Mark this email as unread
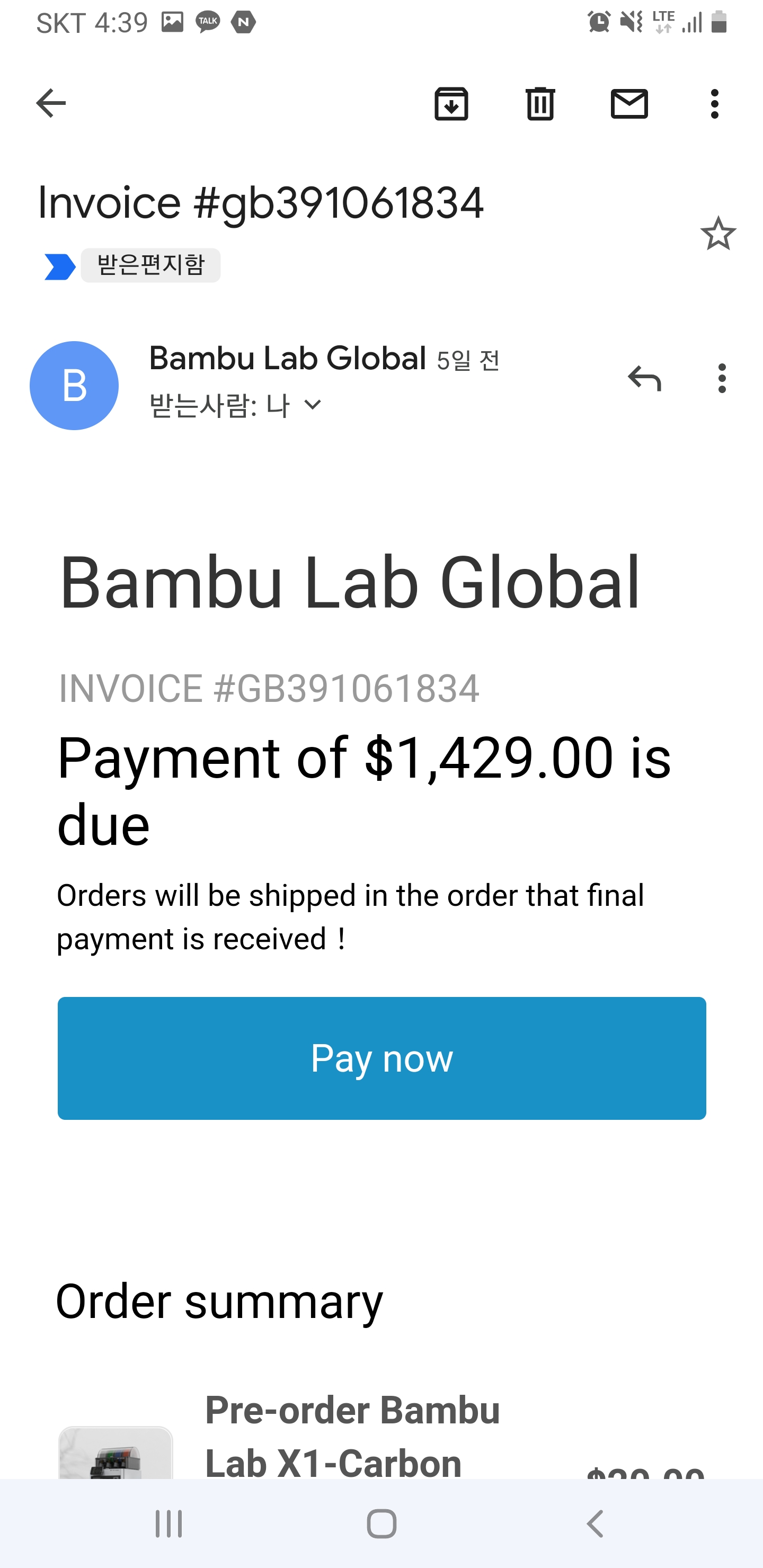Viewport: 763px width, 1568px height. pyautogui.click(x=629, y=103)
